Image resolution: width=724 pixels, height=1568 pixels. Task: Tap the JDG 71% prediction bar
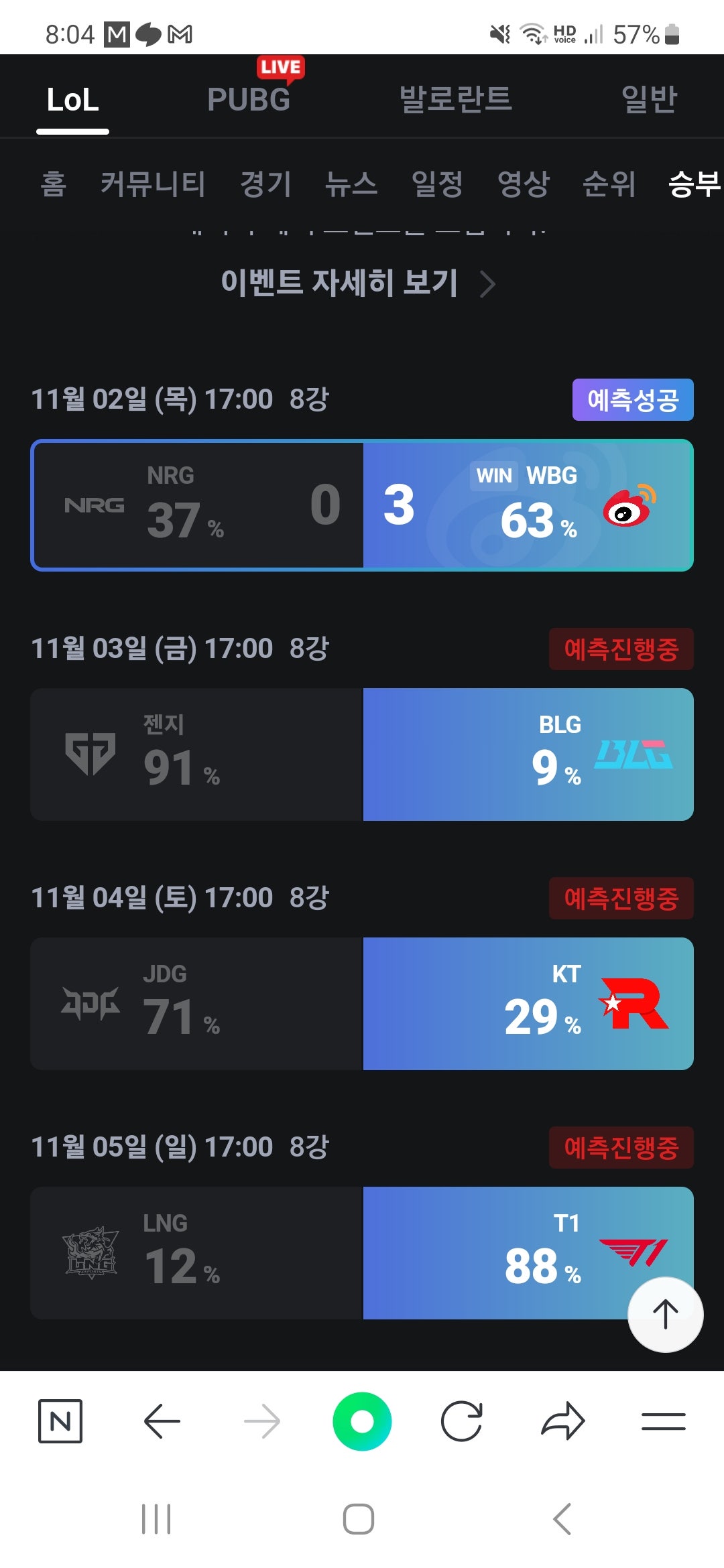pos(194,1002)
